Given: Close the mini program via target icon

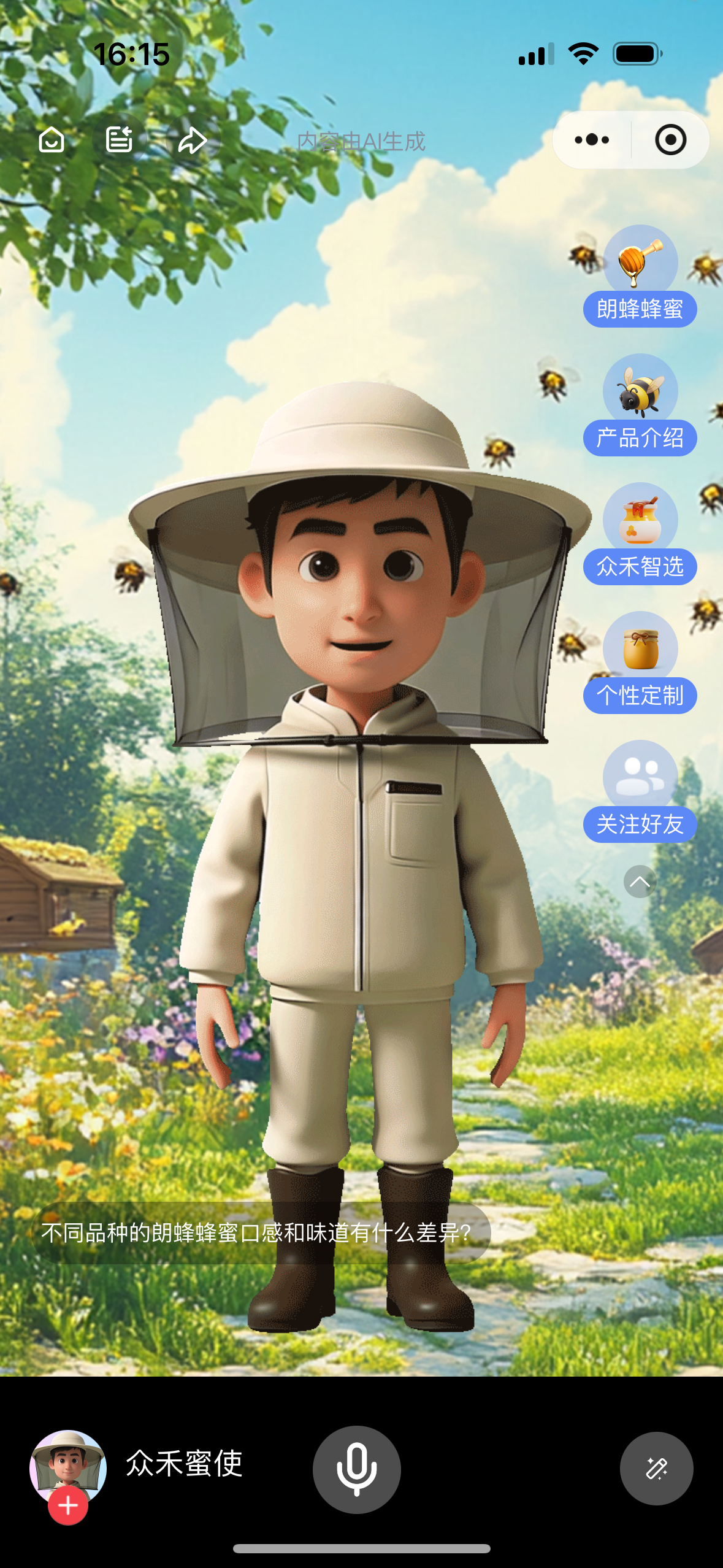Looking at the screenshot, I should (670, 140).
